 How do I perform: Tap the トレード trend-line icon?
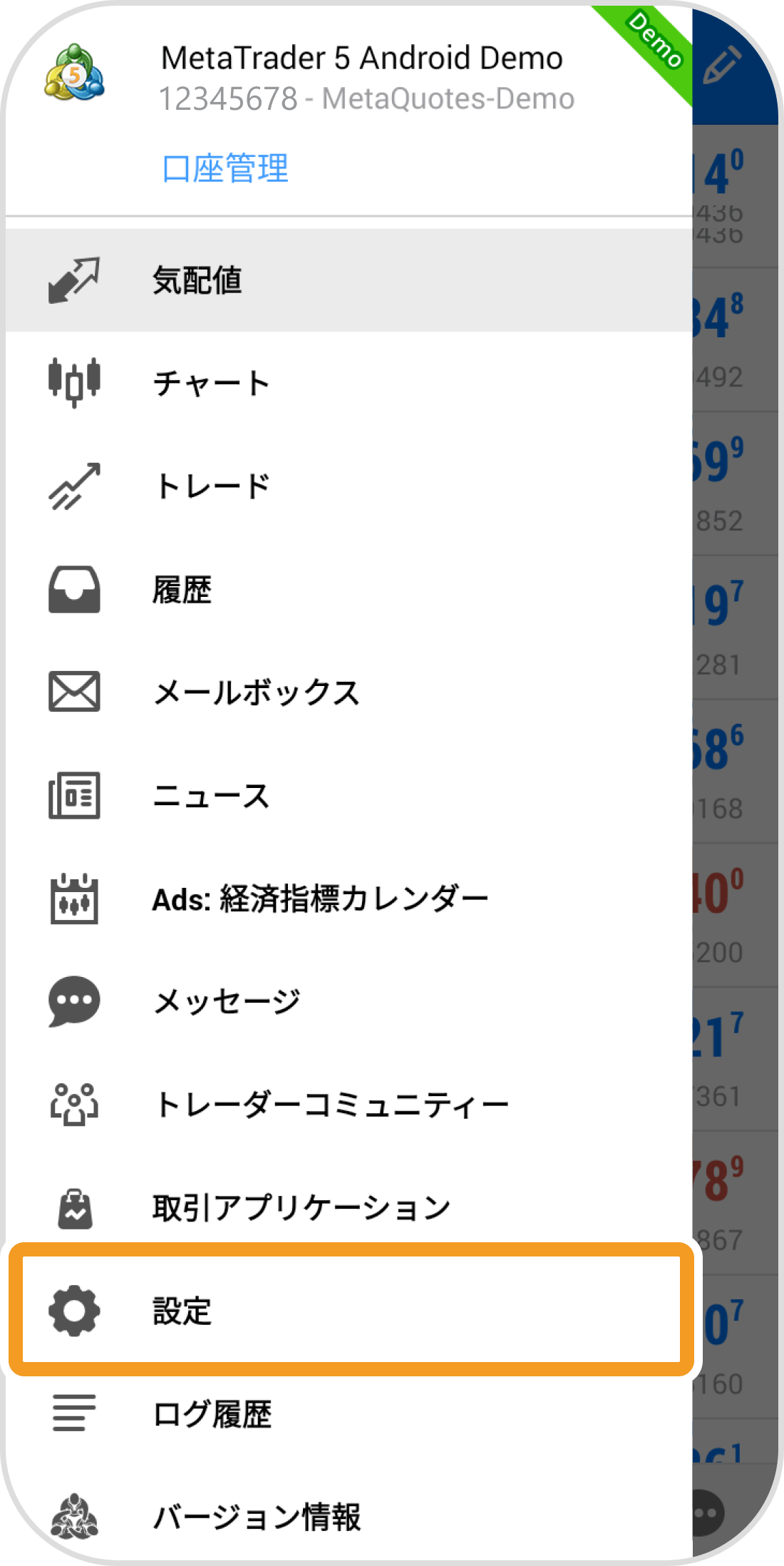coord(73,485)
